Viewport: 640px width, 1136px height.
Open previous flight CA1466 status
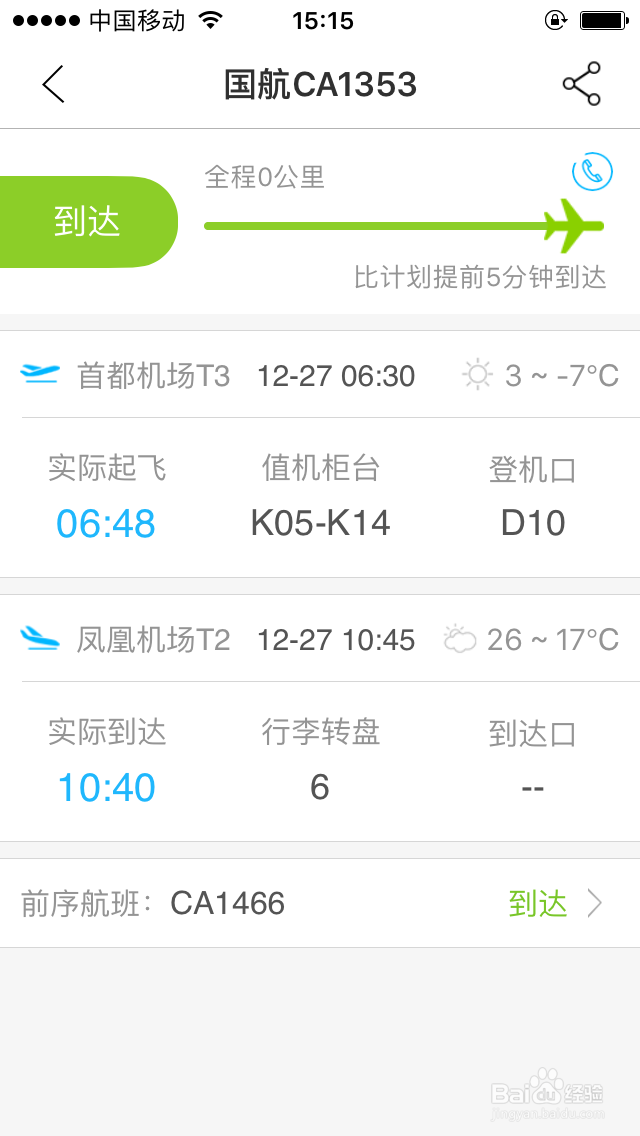(x=320, y=903)
